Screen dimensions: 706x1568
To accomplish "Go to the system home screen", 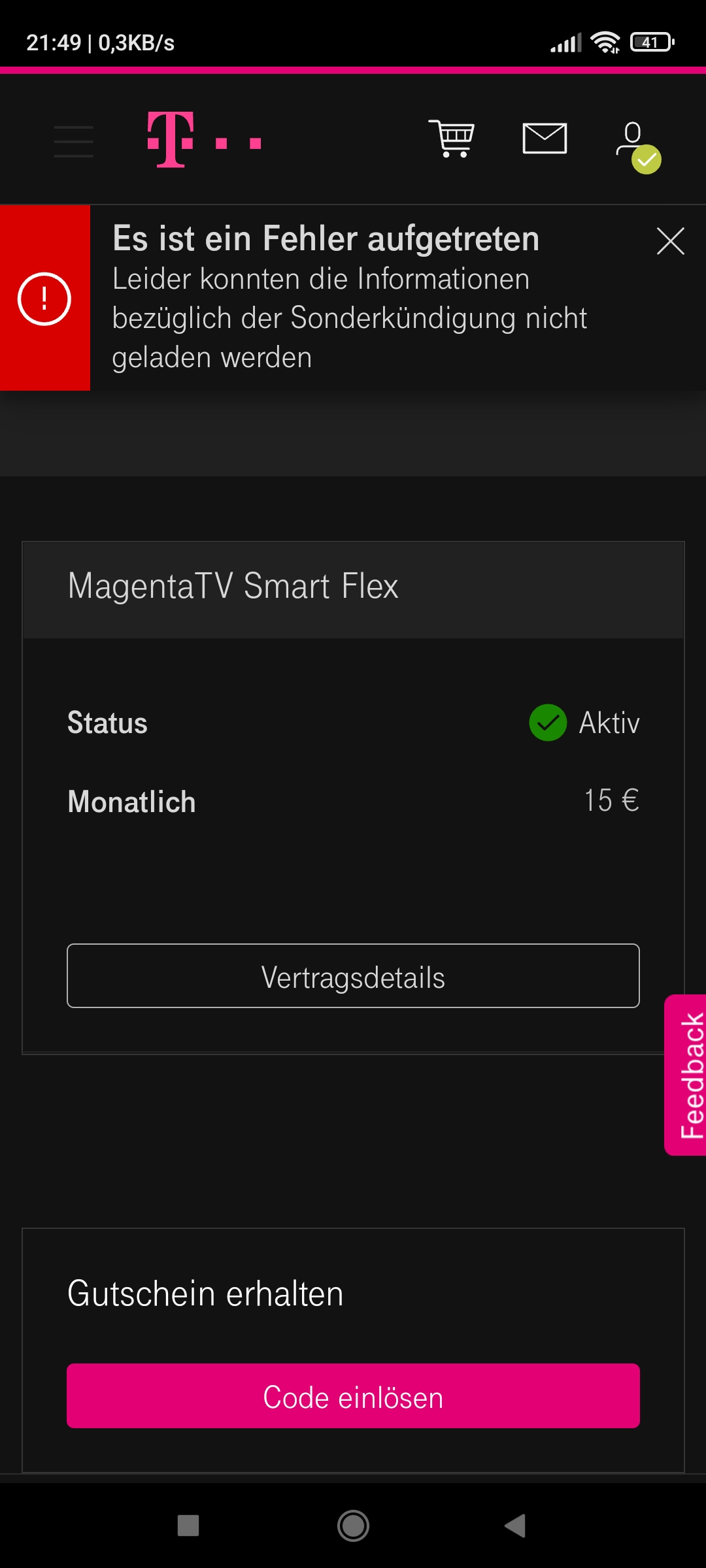I will click(353, 1526).
